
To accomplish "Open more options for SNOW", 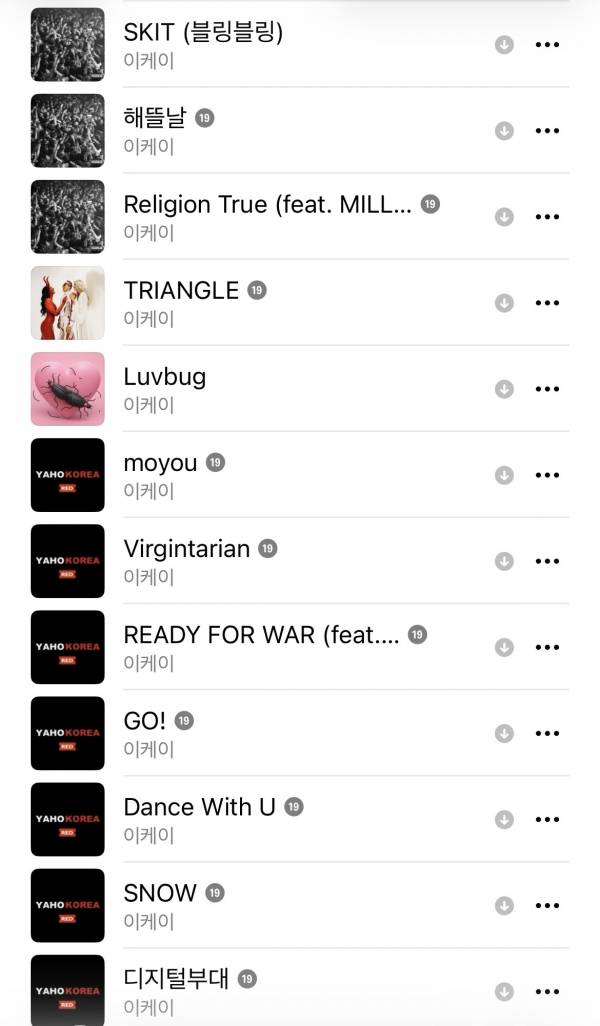I will pos(547,905).
